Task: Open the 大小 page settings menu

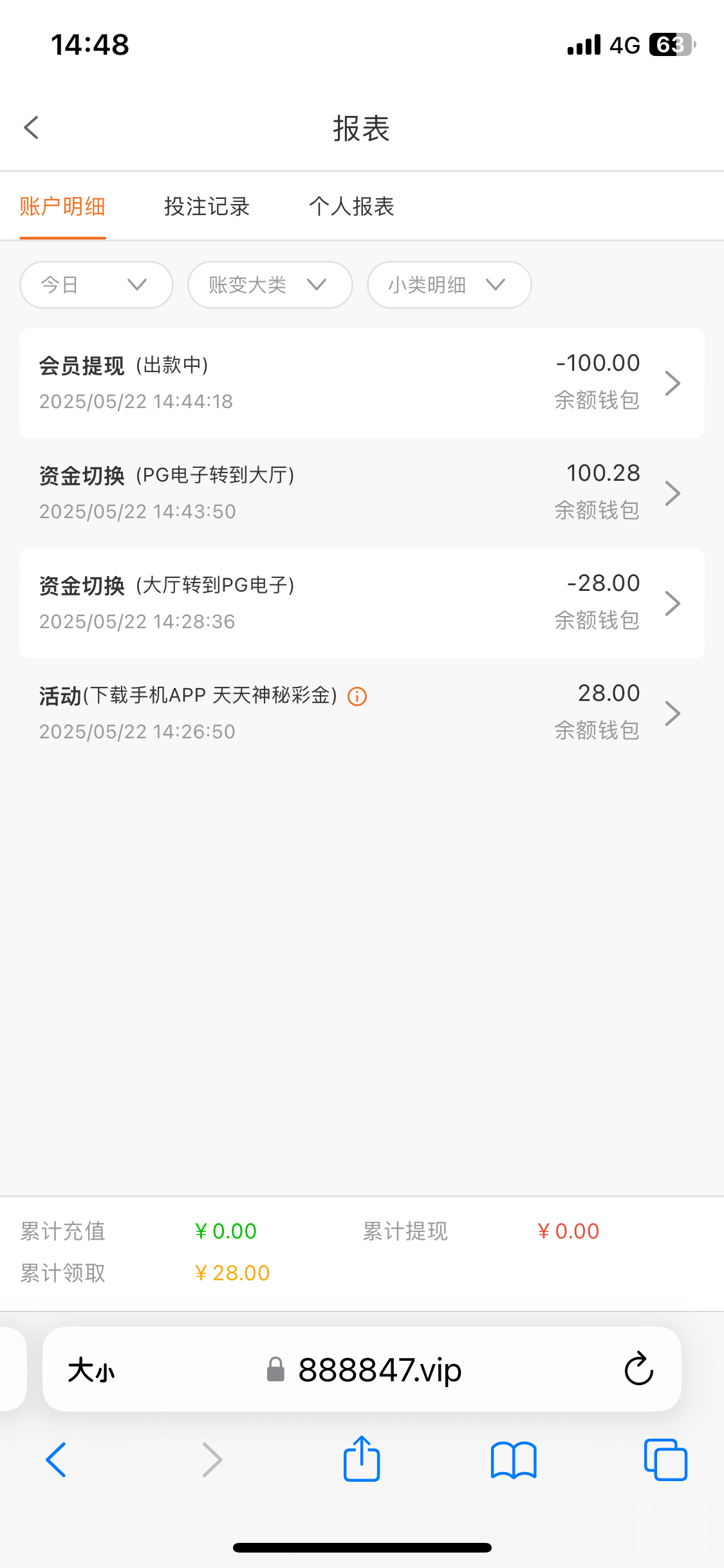Action: [91, 1370]
